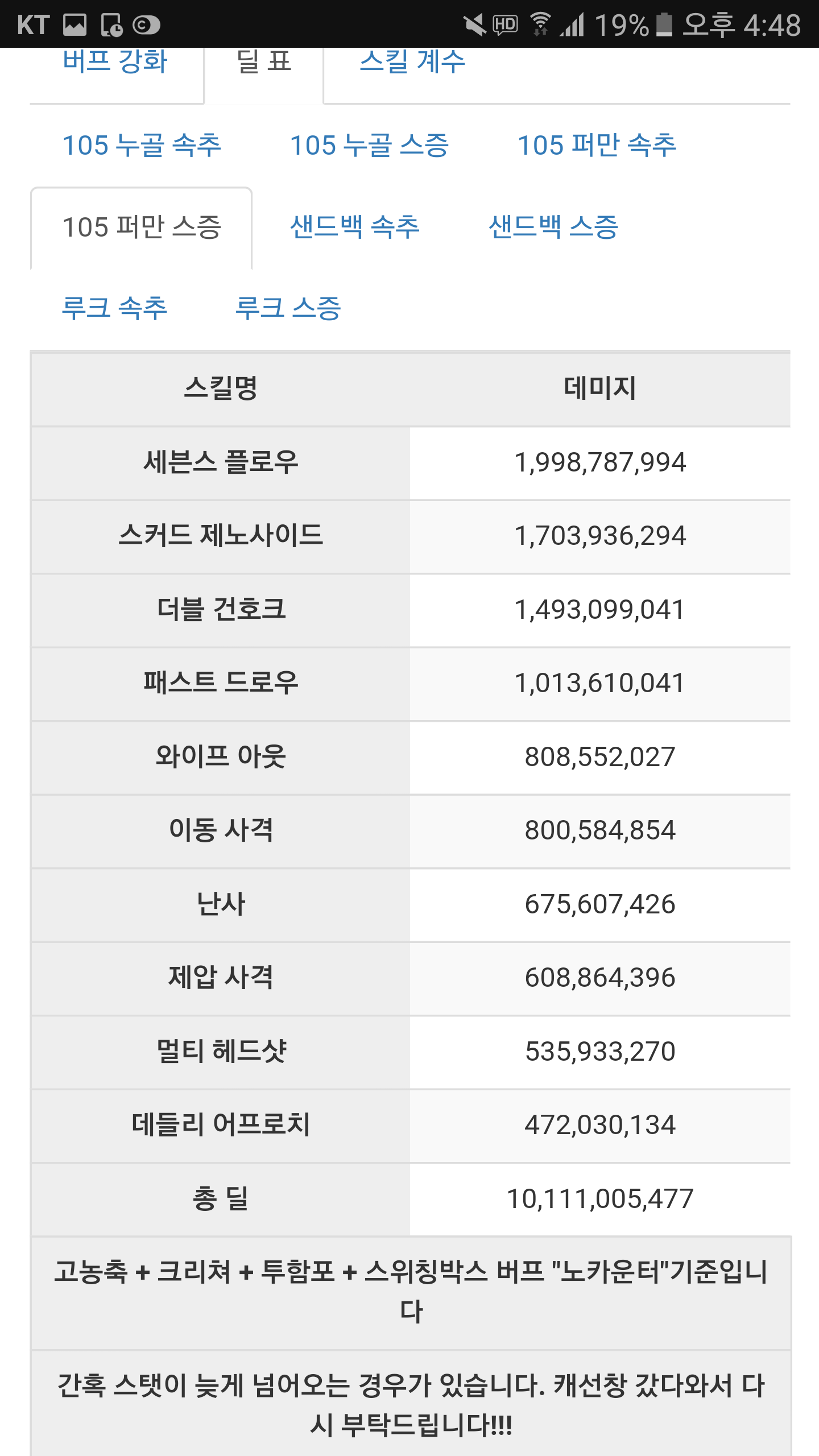This screenshot has width=819, height=1456.
Task: Switch to 샌드백 스증 tab
Action: tap(553, 227)
